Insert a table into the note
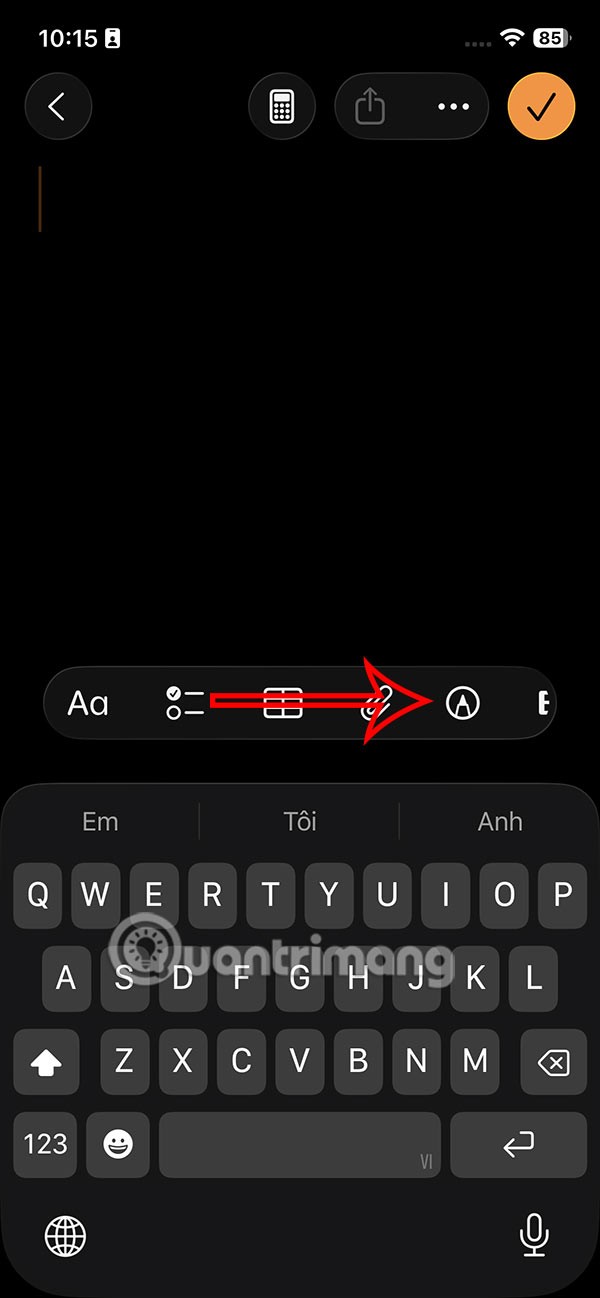Image resolution: width=600 pixels, height=1298 pixels. 282,704
